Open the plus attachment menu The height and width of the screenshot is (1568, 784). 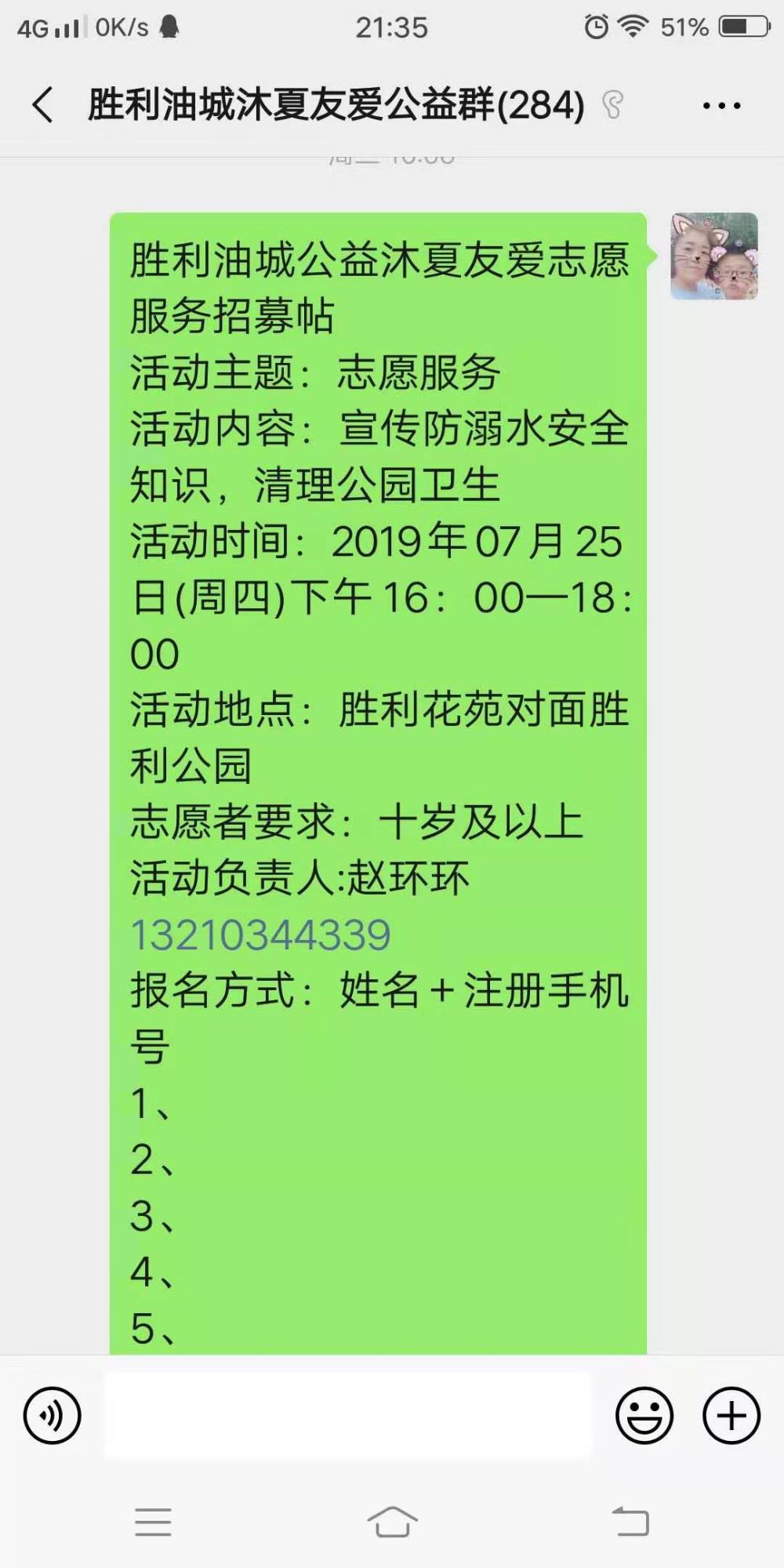click(731, 1415)
